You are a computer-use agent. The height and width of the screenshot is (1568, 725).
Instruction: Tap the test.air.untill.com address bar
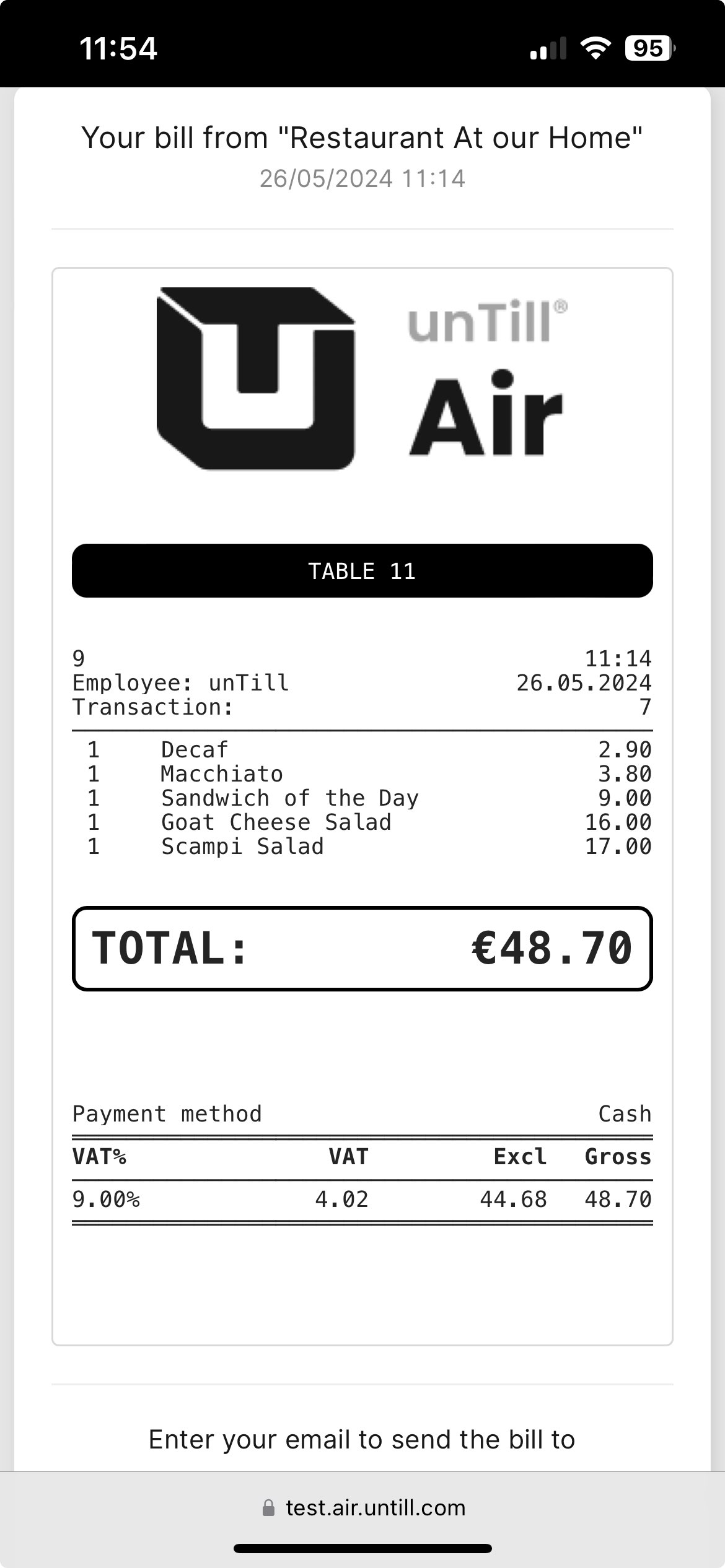(x=363, y=1508)
